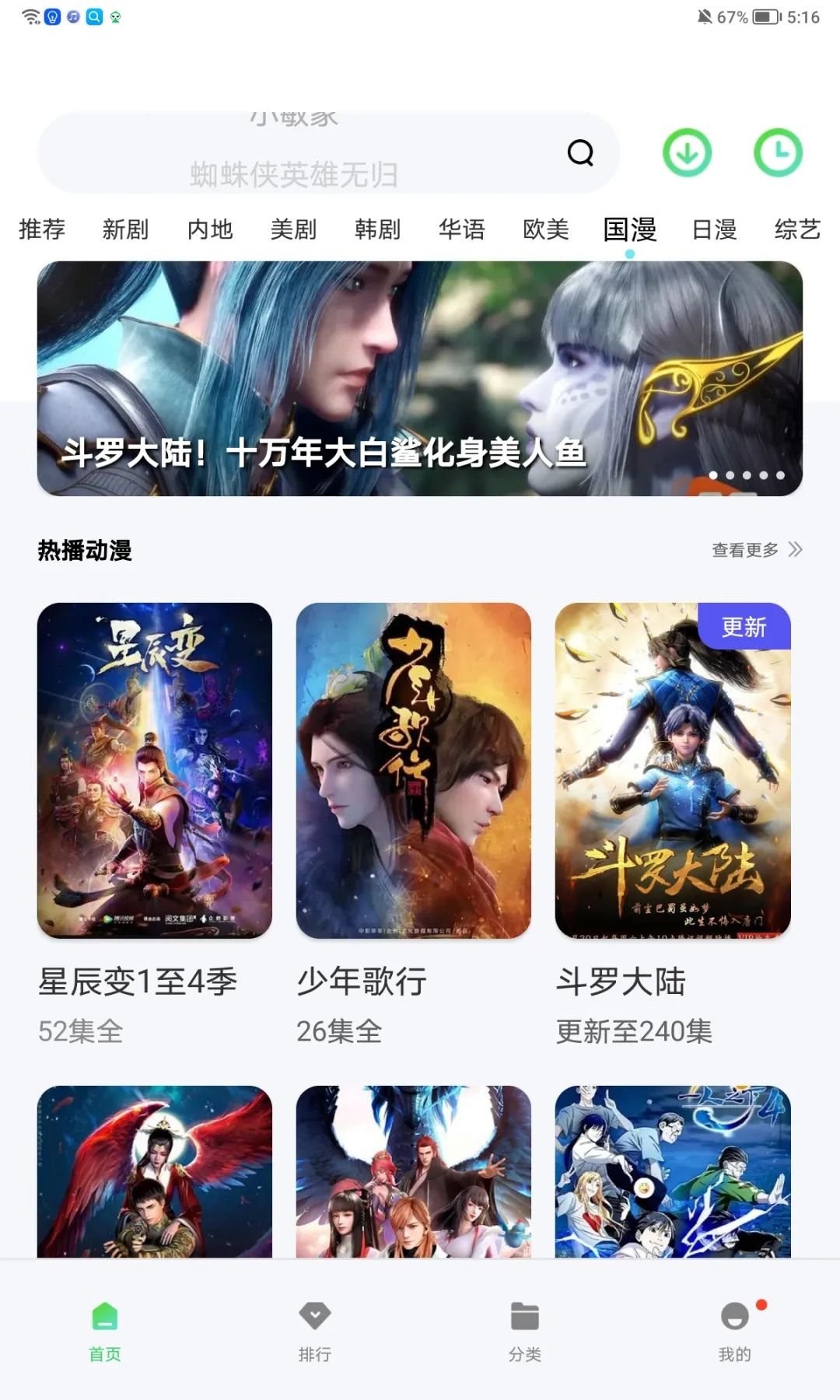The height and width of the screenshot is (1400, 840).
Task: Go to the 内地 tab
Action: 210,229
